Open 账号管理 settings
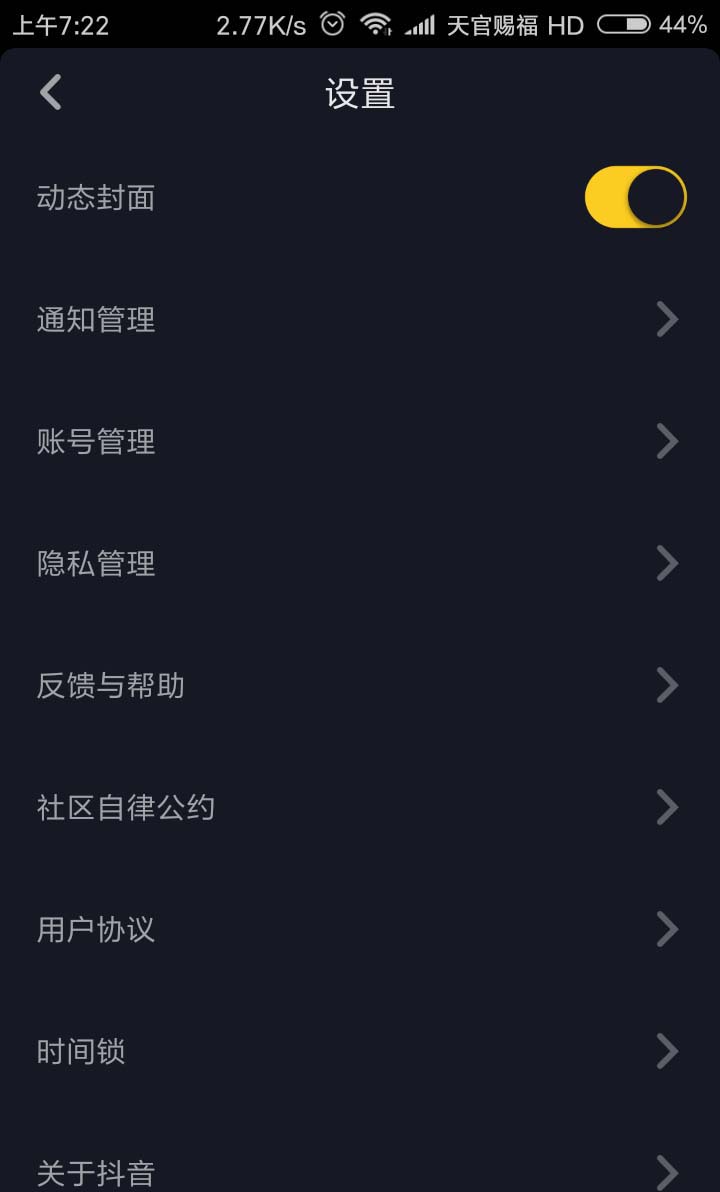 click(x=360, y=442)
